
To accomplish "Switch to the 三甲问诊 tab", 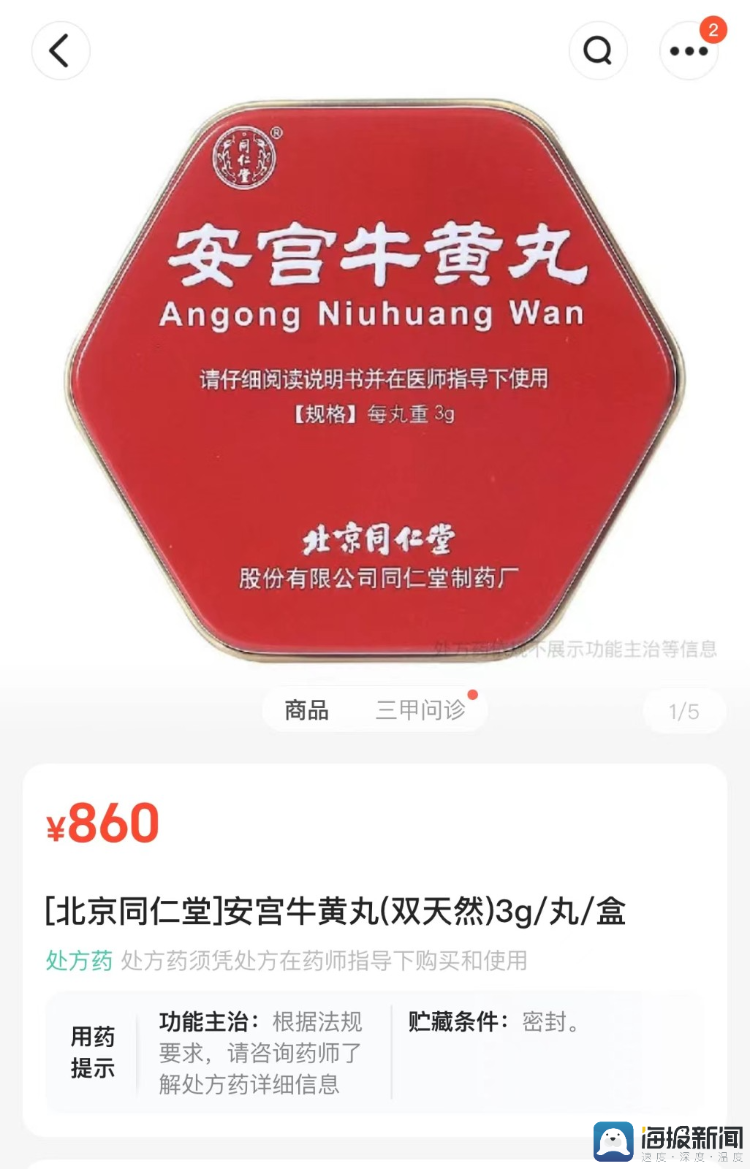I will 420,710.
